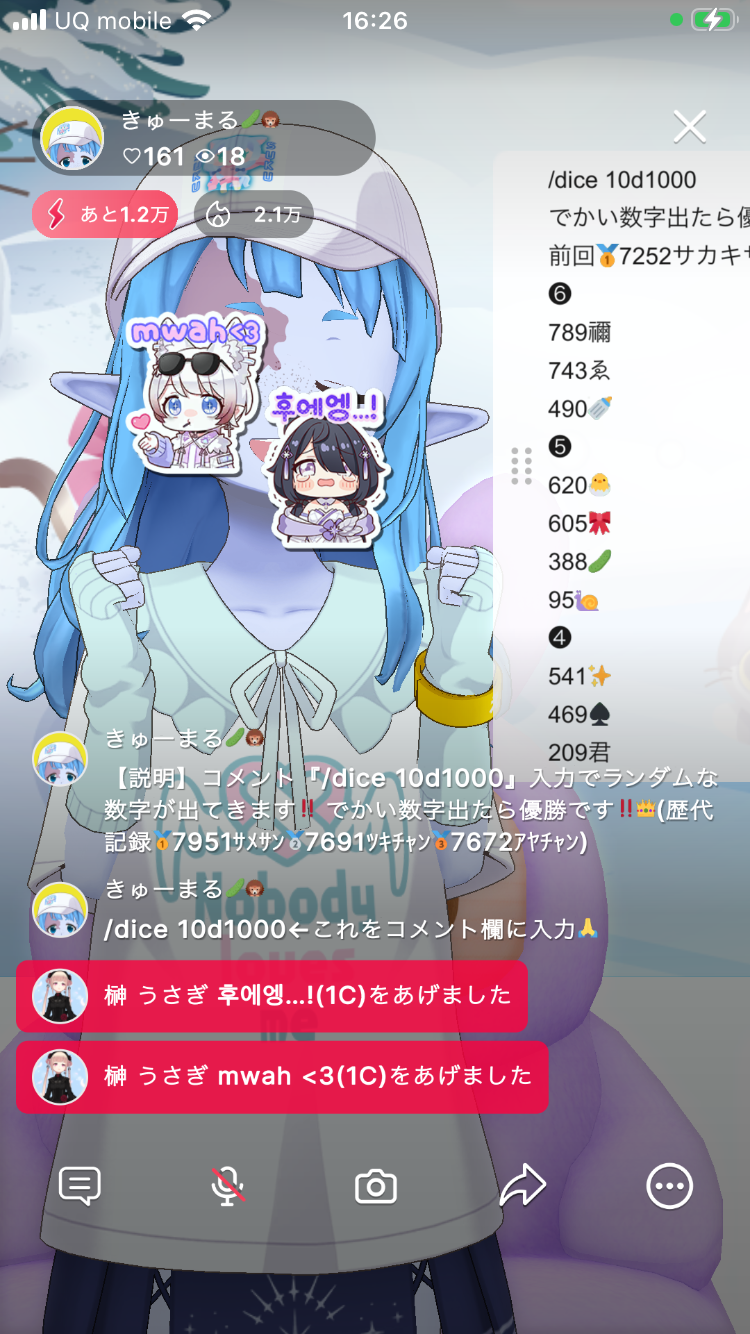Toggle the muted microphone icon
This screenshot has width=750, height=1334.
pos(228,1187)
